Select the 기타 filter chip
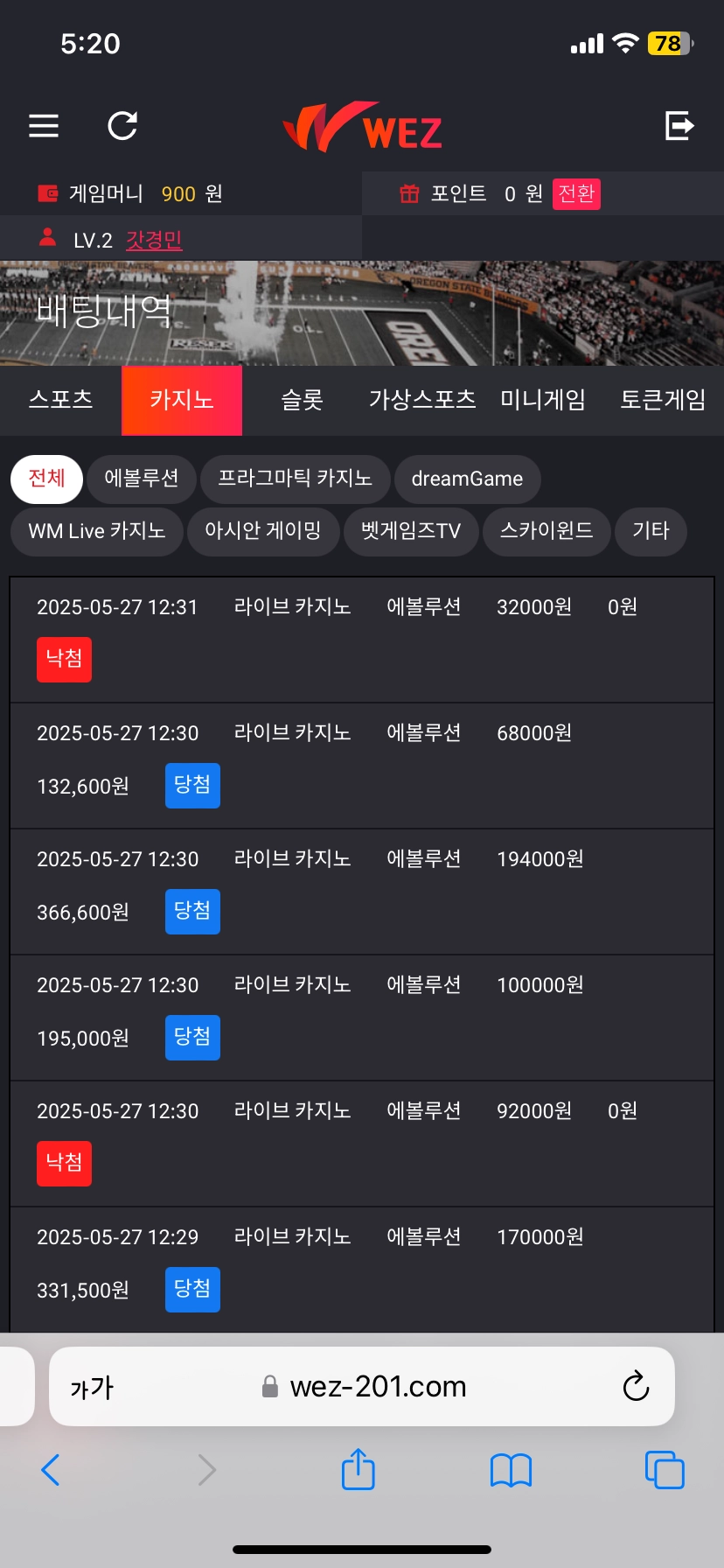The image size is (724, 1568). pos(651,531)
